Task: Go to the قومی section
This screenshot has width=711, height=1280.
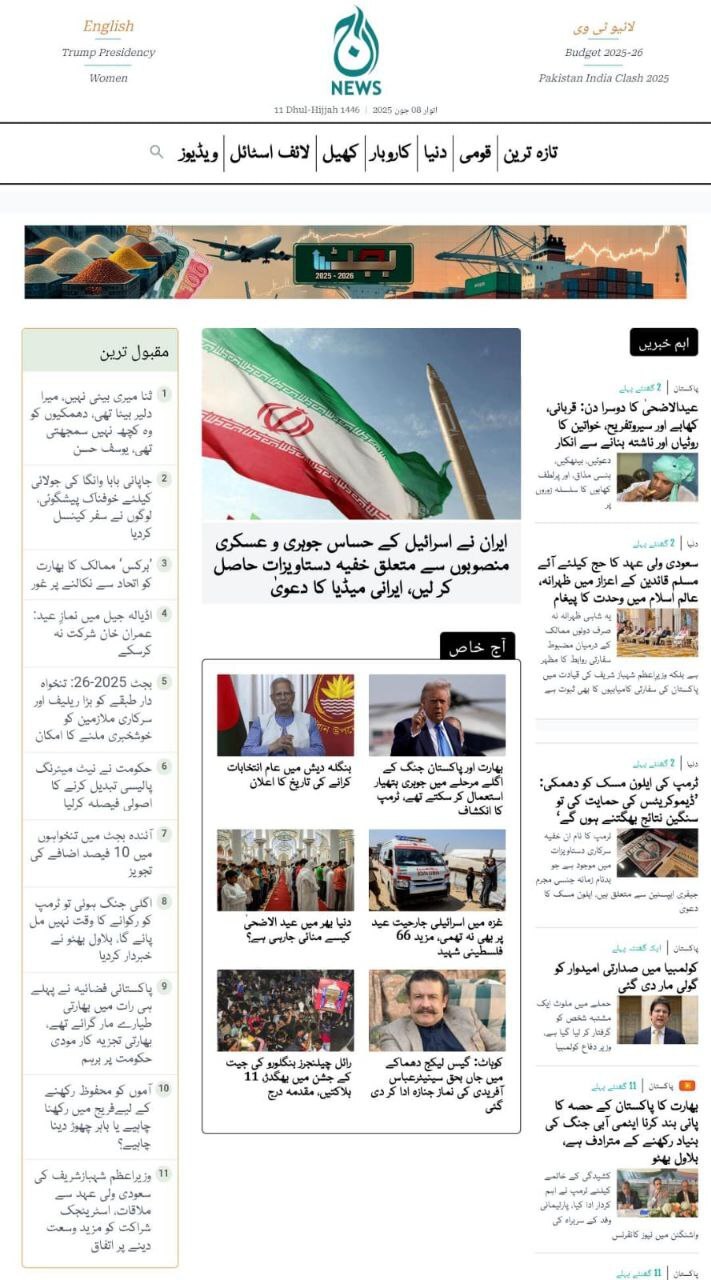Action: tap(476, 153)
